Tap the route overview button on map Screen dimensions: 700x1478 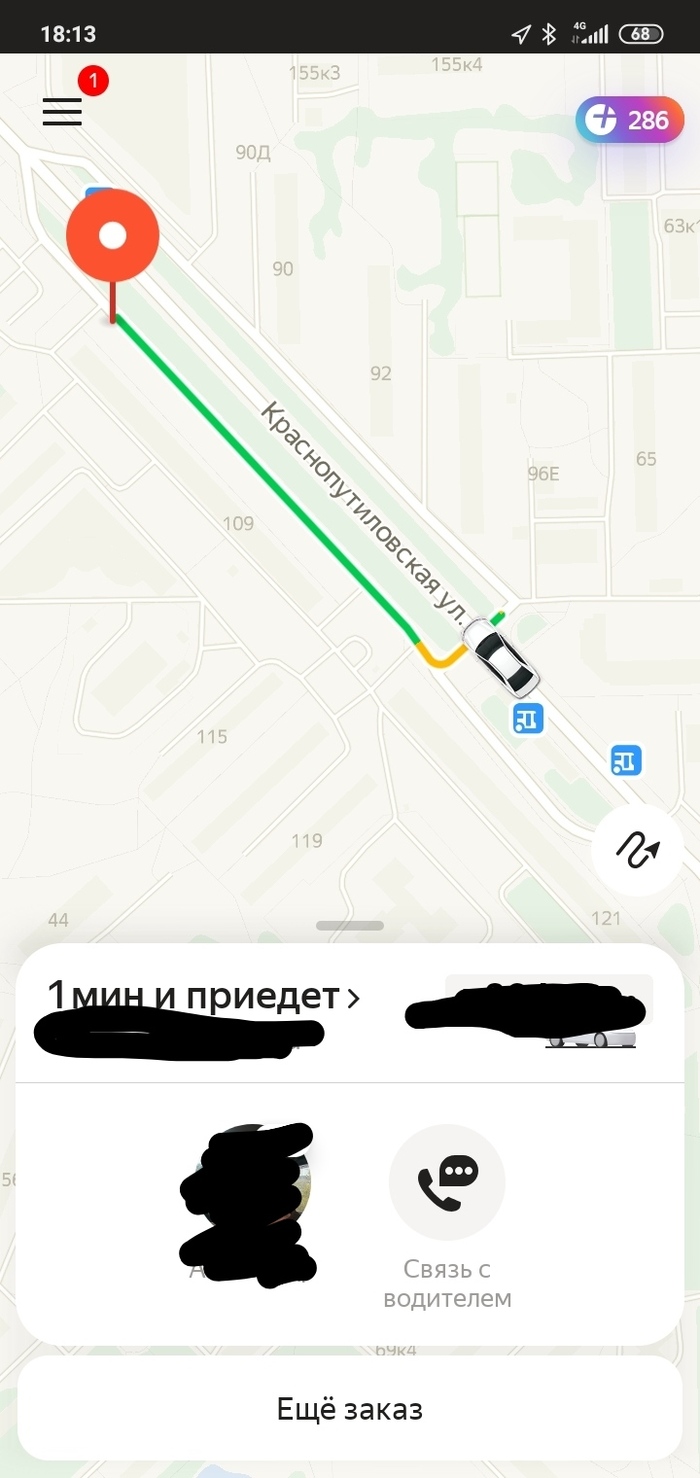click(x=637, y=850)
